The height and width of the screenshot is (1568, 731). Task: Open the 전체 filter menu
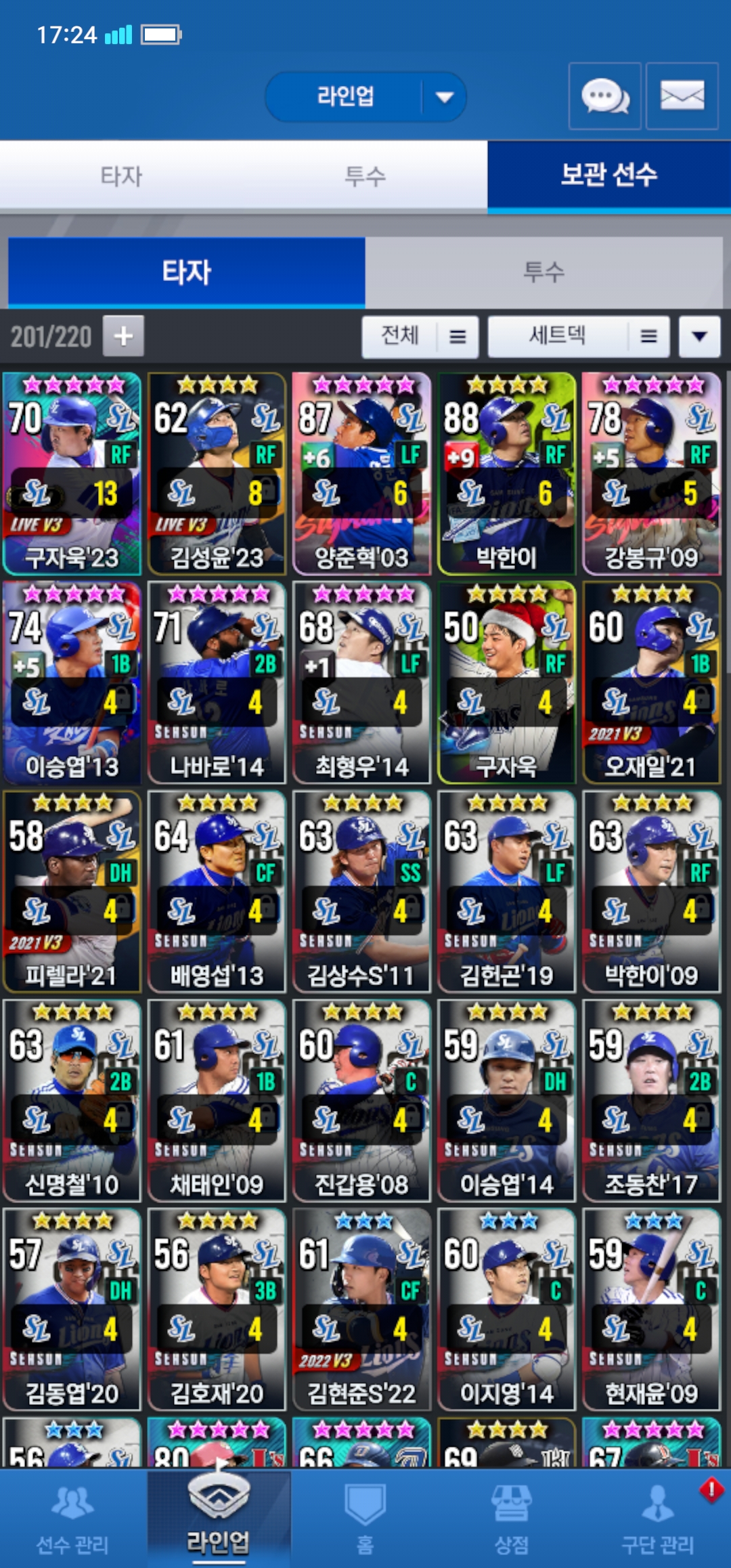click(420, 336)
